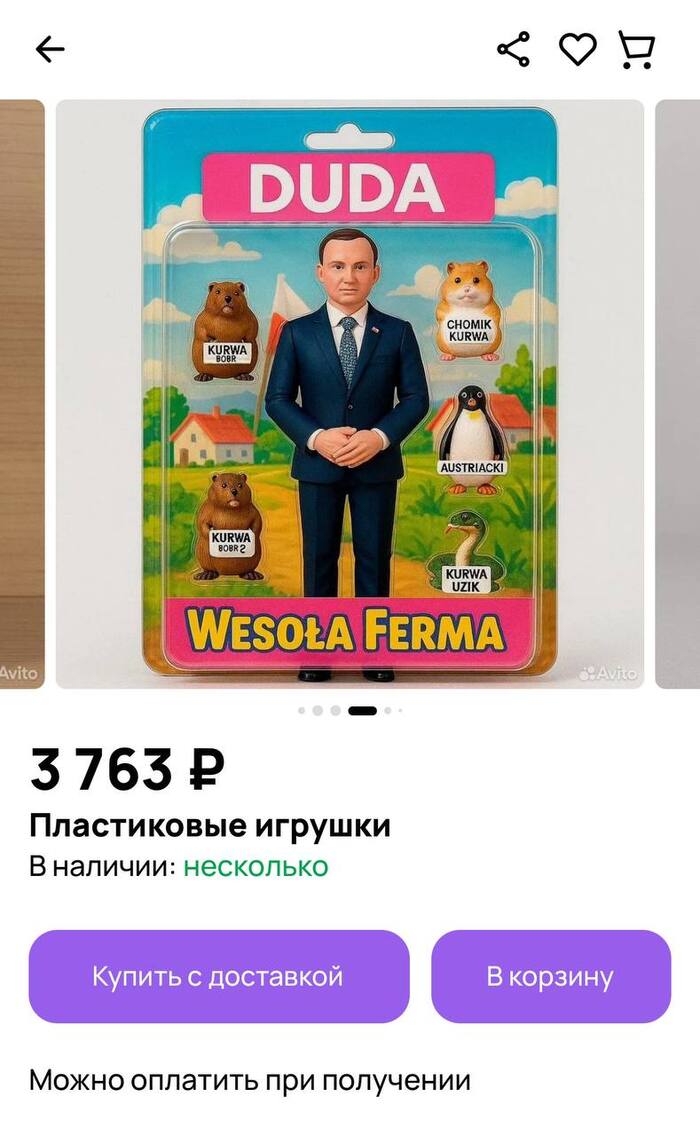Add the item with В корзину button
Image resolution: width=700 pixels, height=1136 pixels.
(550, 976)
